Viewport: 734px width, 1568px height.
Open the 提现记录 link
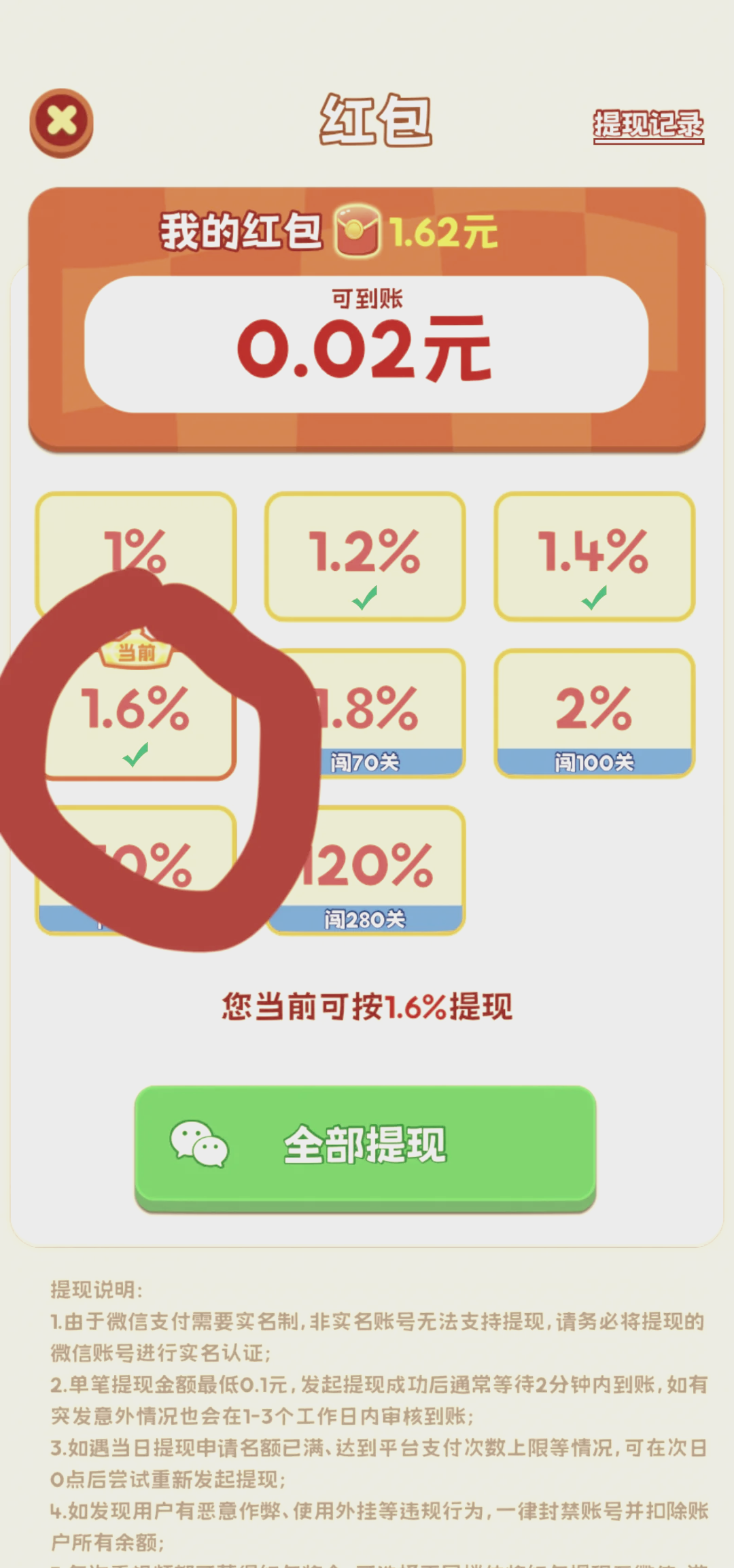[648, 125]
